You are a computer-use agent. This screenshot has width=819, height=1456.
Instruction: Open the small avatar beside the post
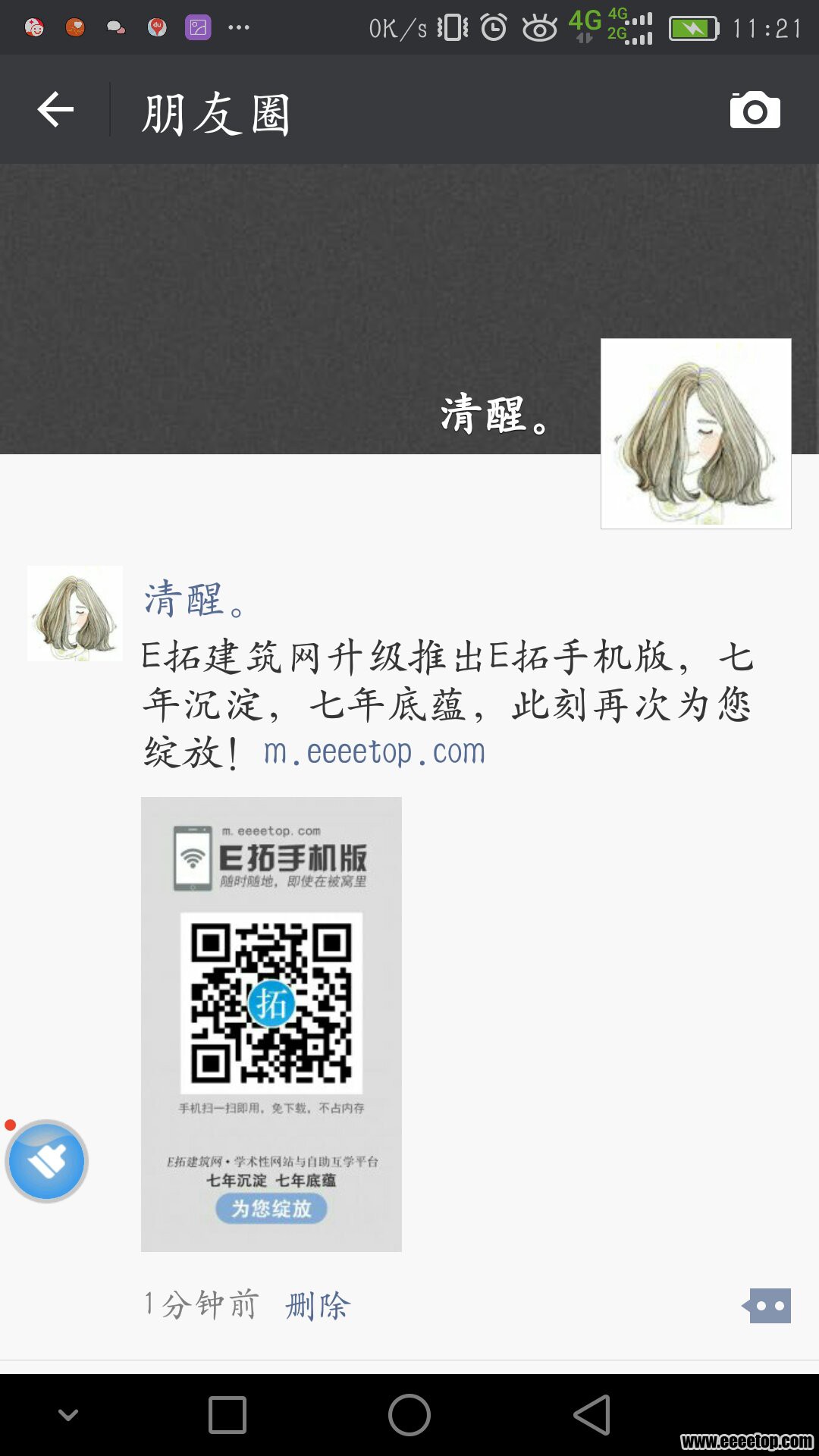(x=74, y=613)
